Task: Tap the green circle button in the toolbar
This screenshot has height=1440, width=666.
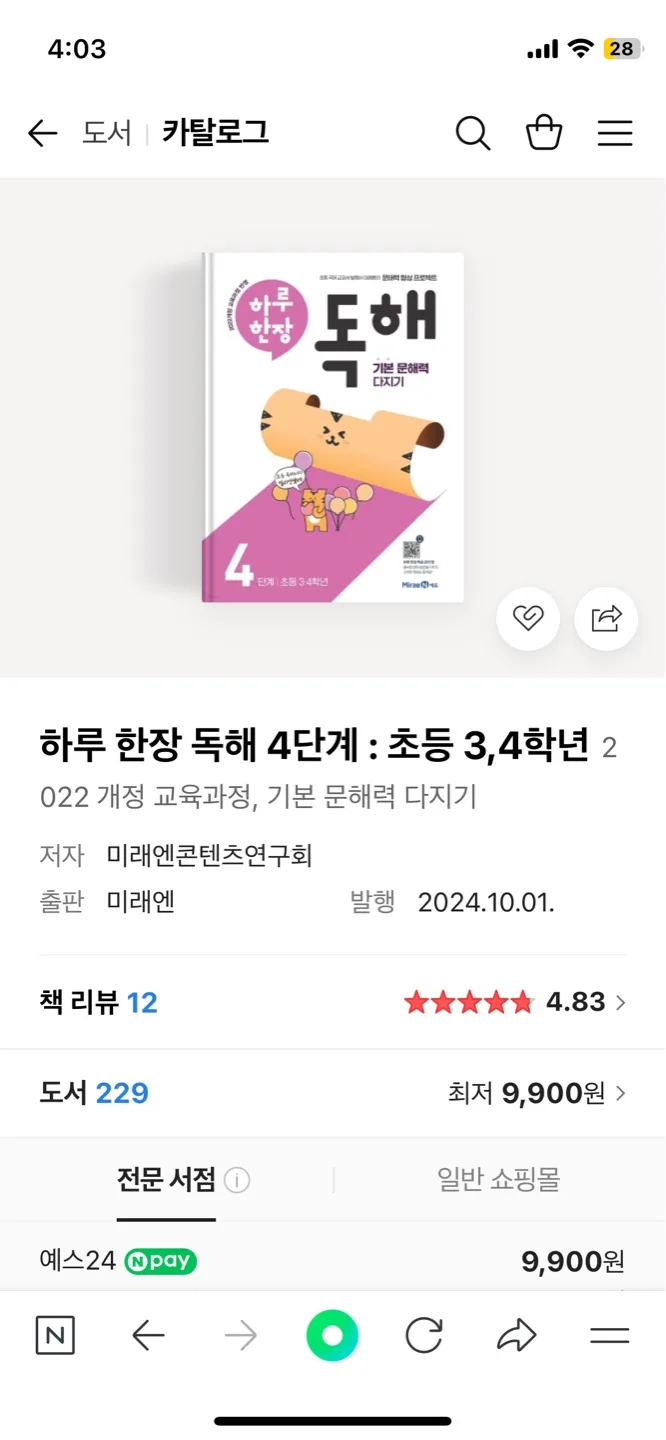Action: click(x=332, y=1335)
